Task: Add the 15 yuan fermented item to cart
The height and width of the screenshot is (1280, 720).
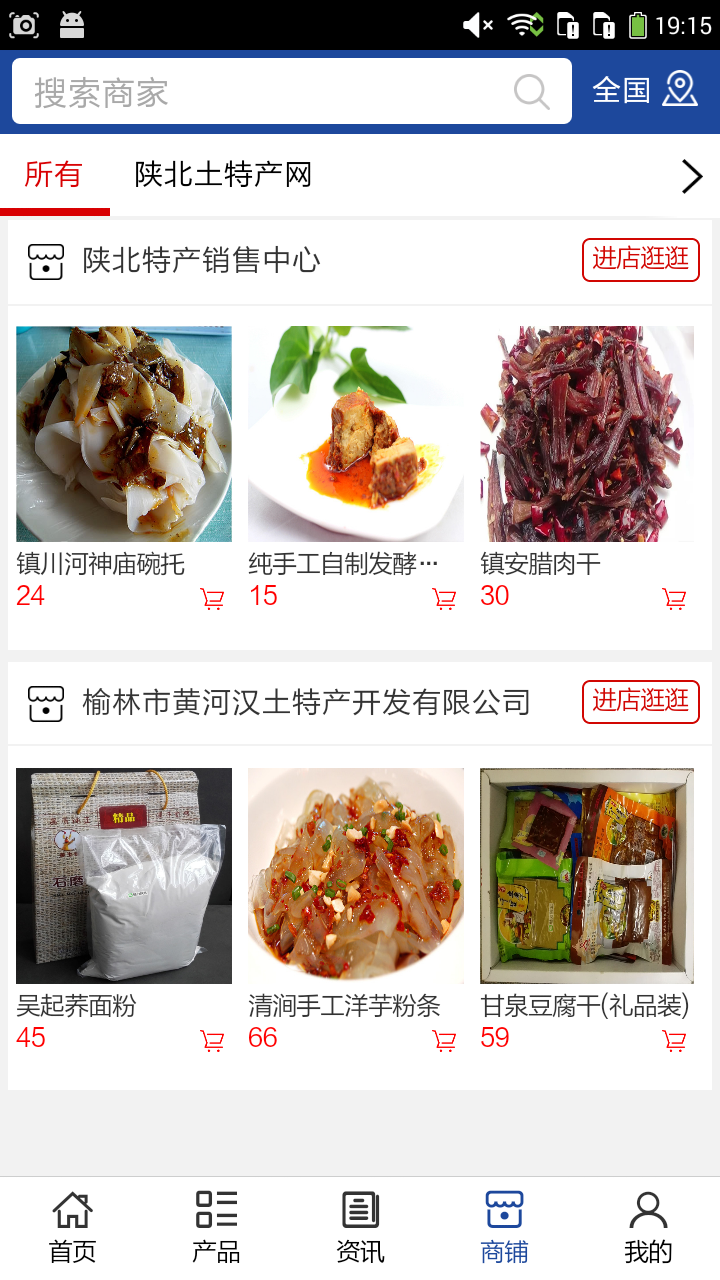Action: pos(444,599)
